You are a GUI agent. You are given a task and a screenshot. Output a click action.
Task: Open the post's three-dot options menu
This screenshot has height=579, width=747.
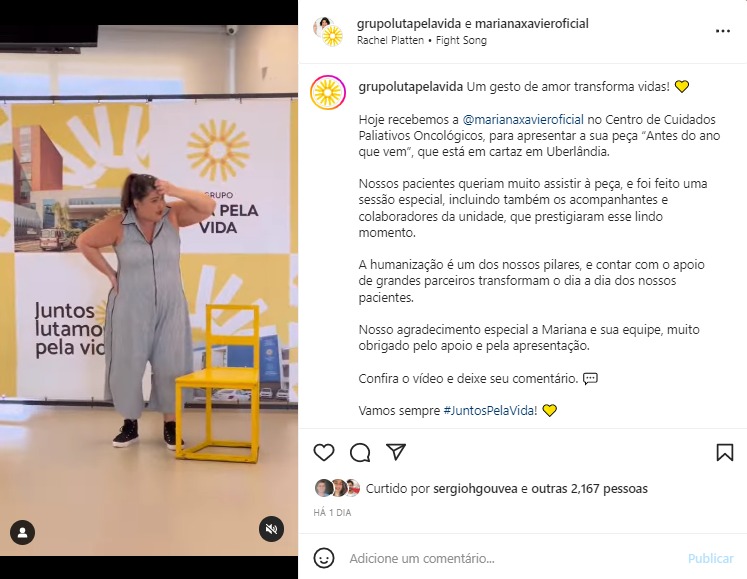tap(722, 31)
